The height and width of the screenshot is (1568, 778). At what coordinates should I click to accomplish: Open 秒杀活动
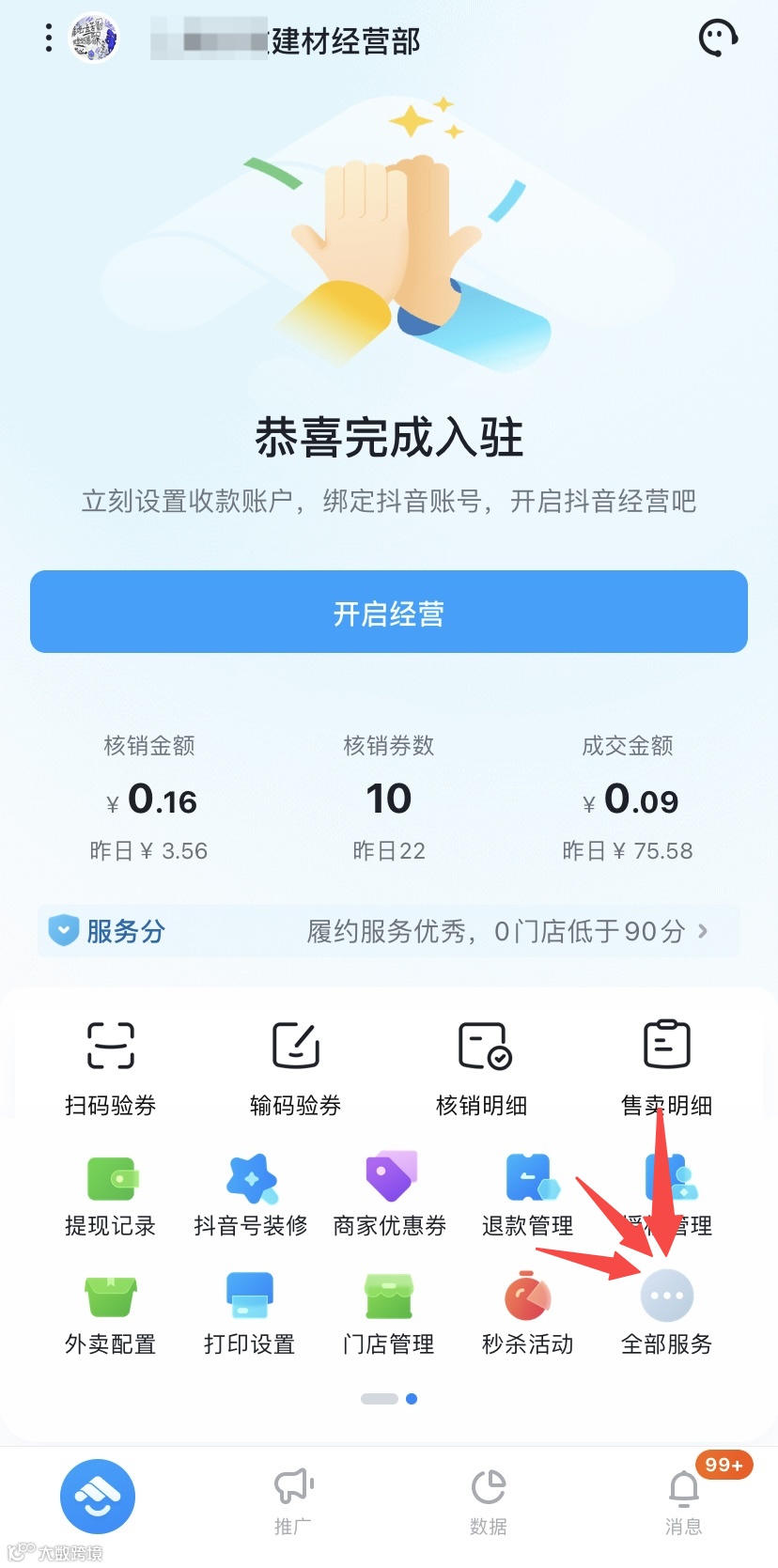coord(528,1313)
